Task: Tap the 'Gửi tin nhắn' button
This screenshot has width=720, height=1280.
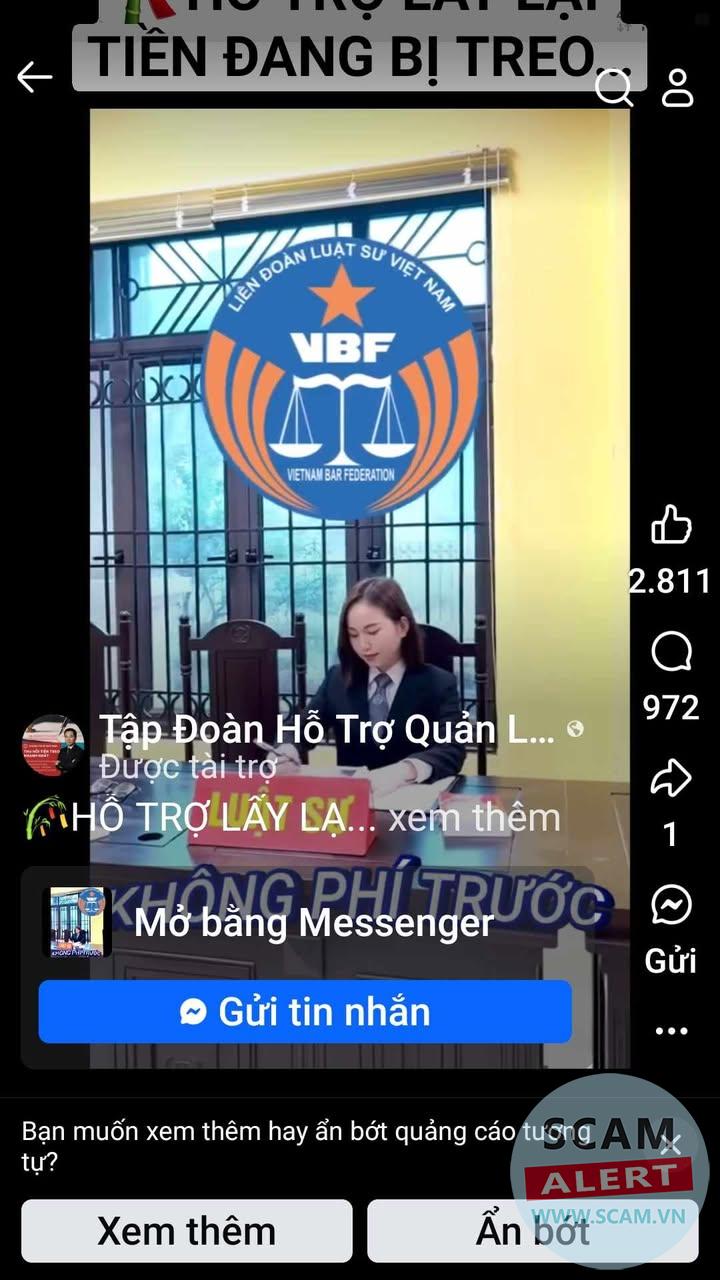Action: (x=305, y=1012)
